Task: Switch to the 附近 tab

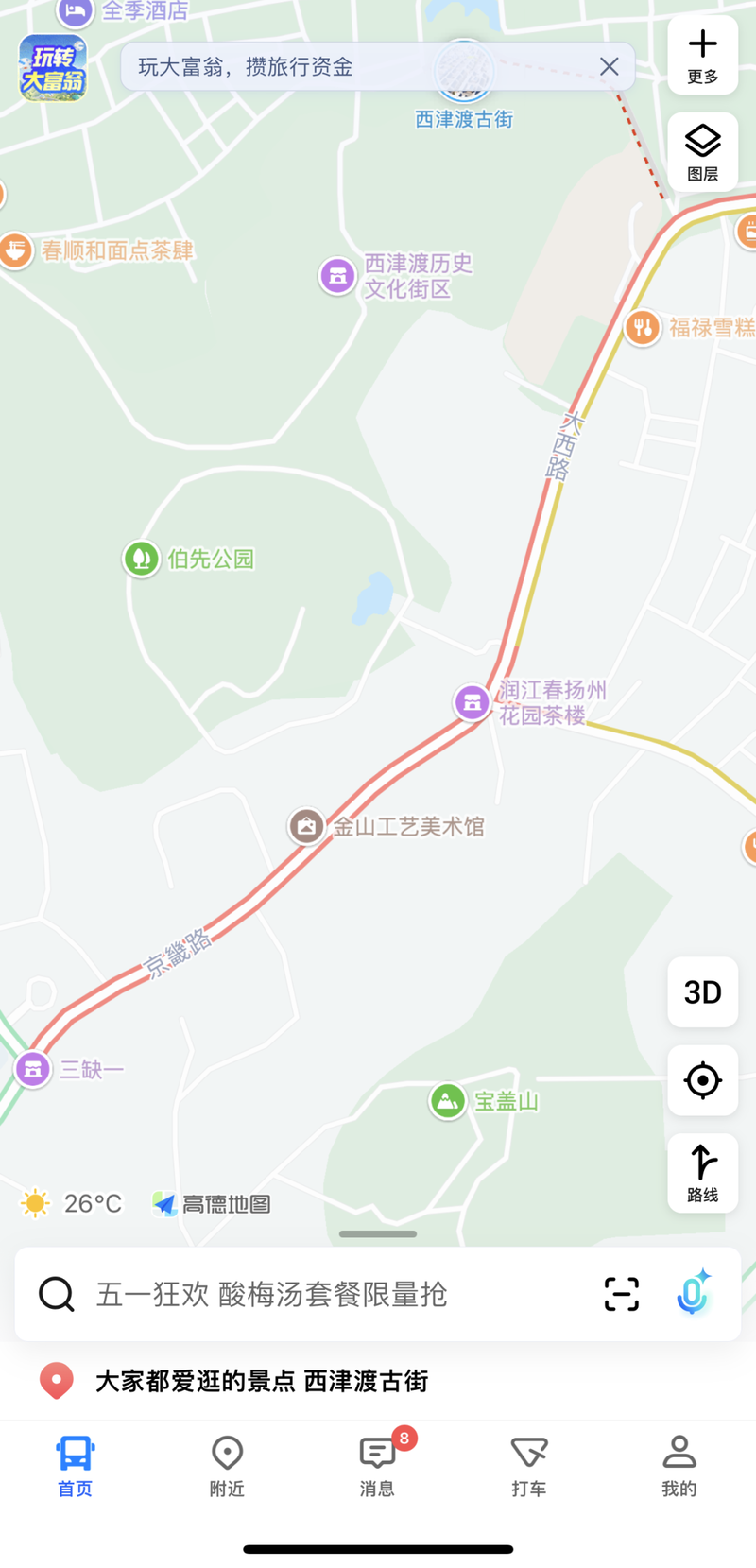Action: pos(227,1466)
